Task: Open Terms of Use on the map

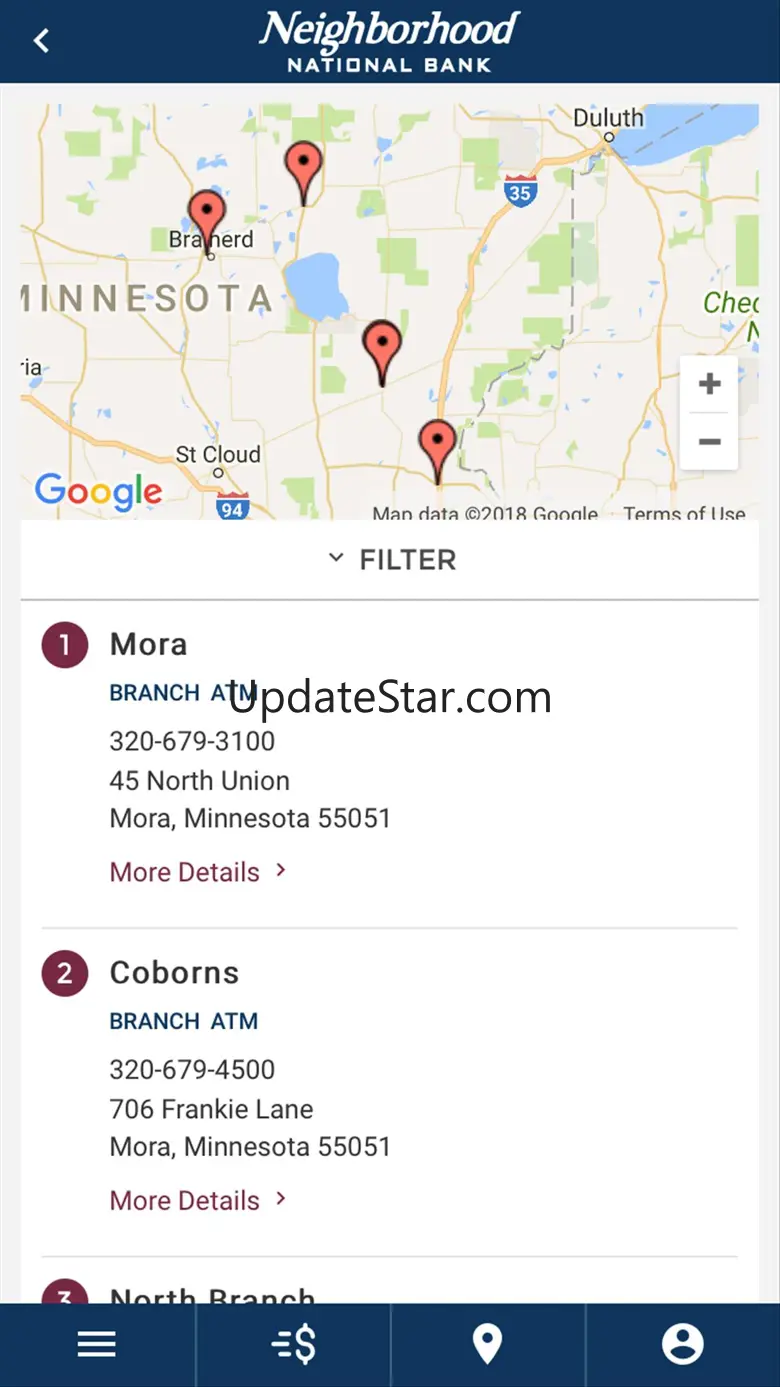Action: pyautogui.click(x=684, y=513)
